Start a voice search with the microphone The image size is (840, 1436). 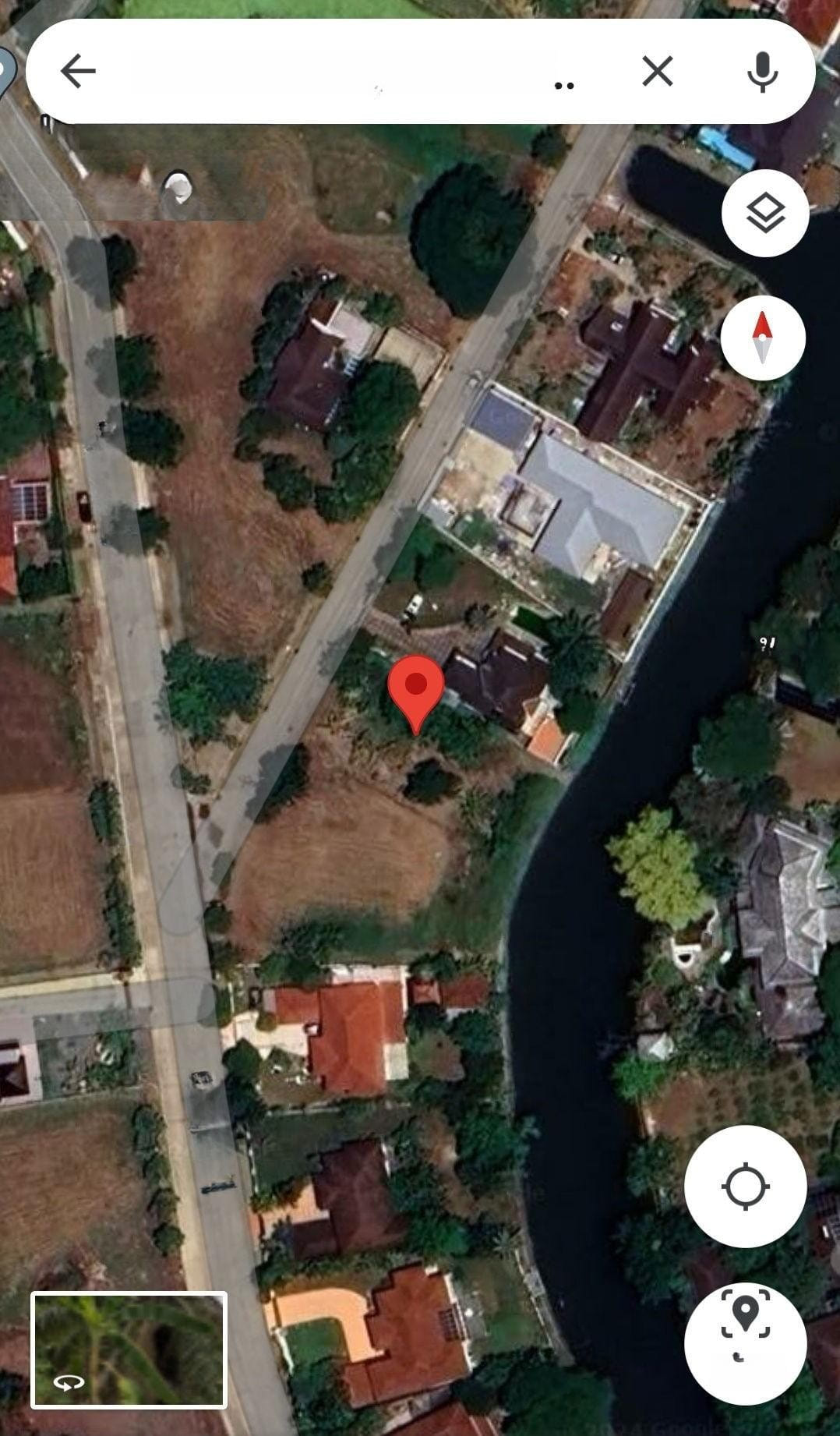point(762,72)
